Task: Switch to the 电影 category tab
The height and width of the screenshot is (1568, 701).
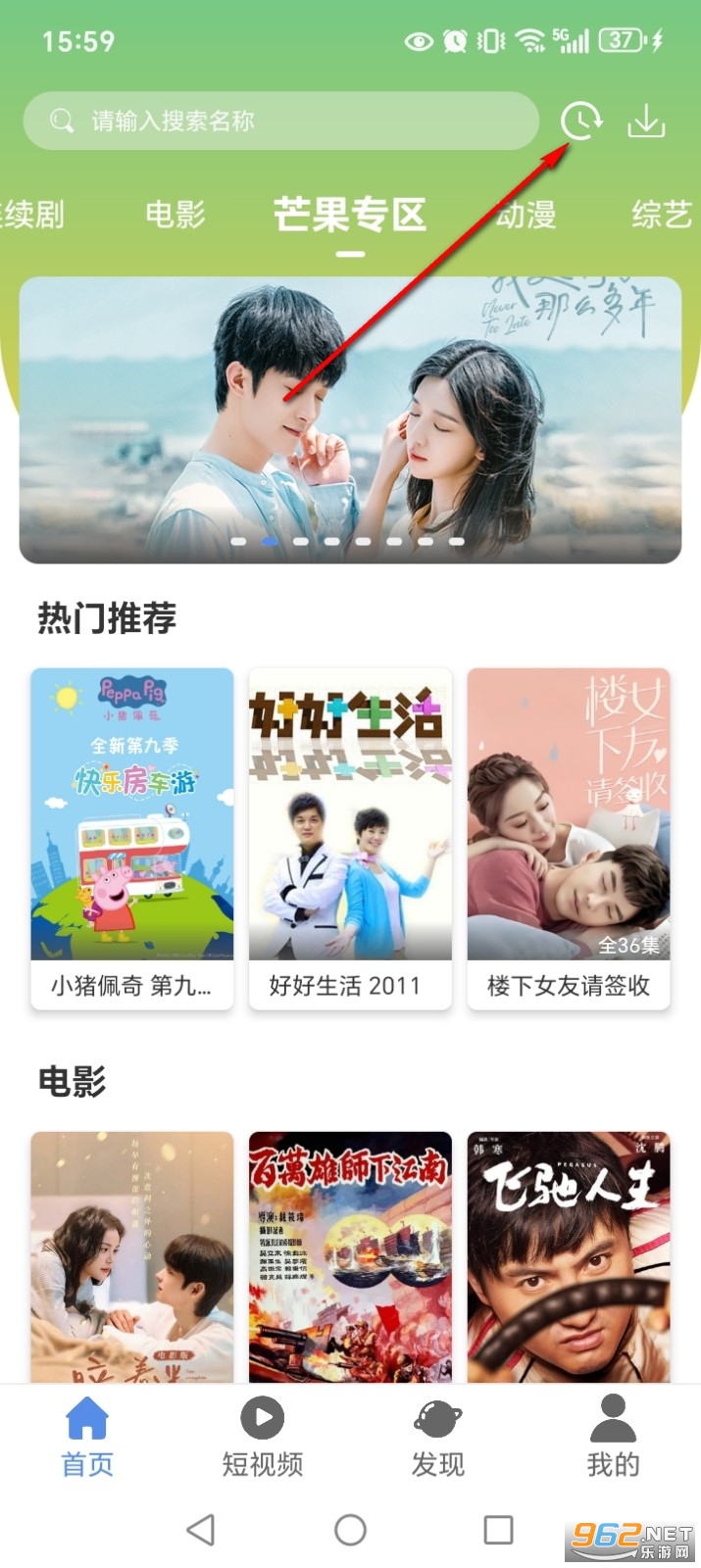Action: point(175,214)
